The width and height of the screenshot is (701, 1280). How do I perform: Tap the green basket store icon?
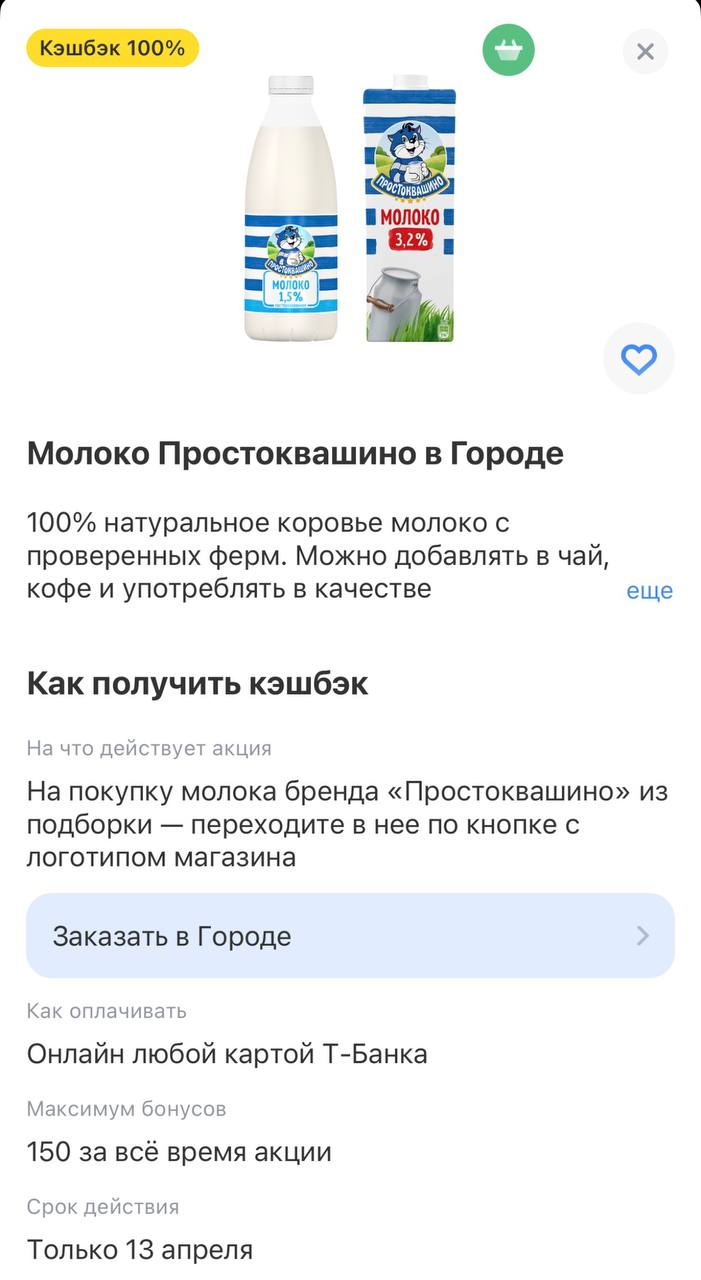tap(509, 49)
